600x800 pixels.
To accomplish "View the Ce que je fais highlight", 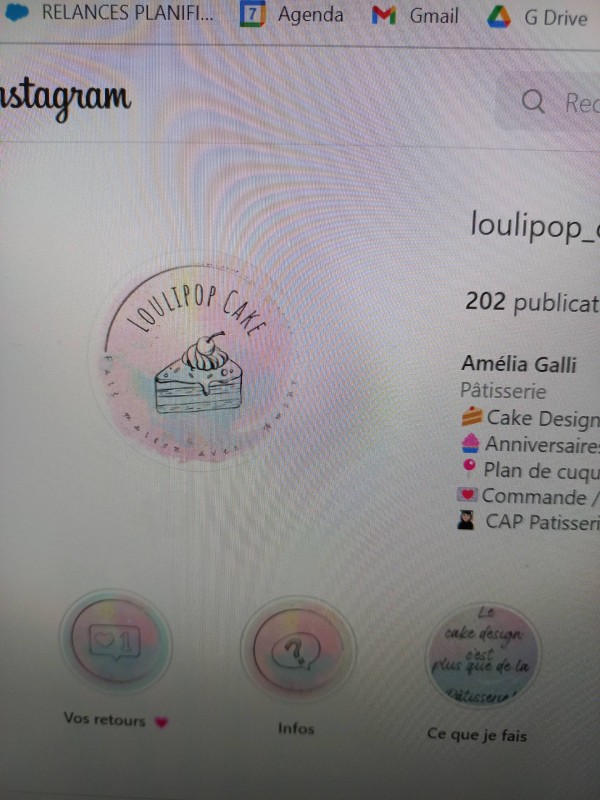I will click(x=480, y=655).
